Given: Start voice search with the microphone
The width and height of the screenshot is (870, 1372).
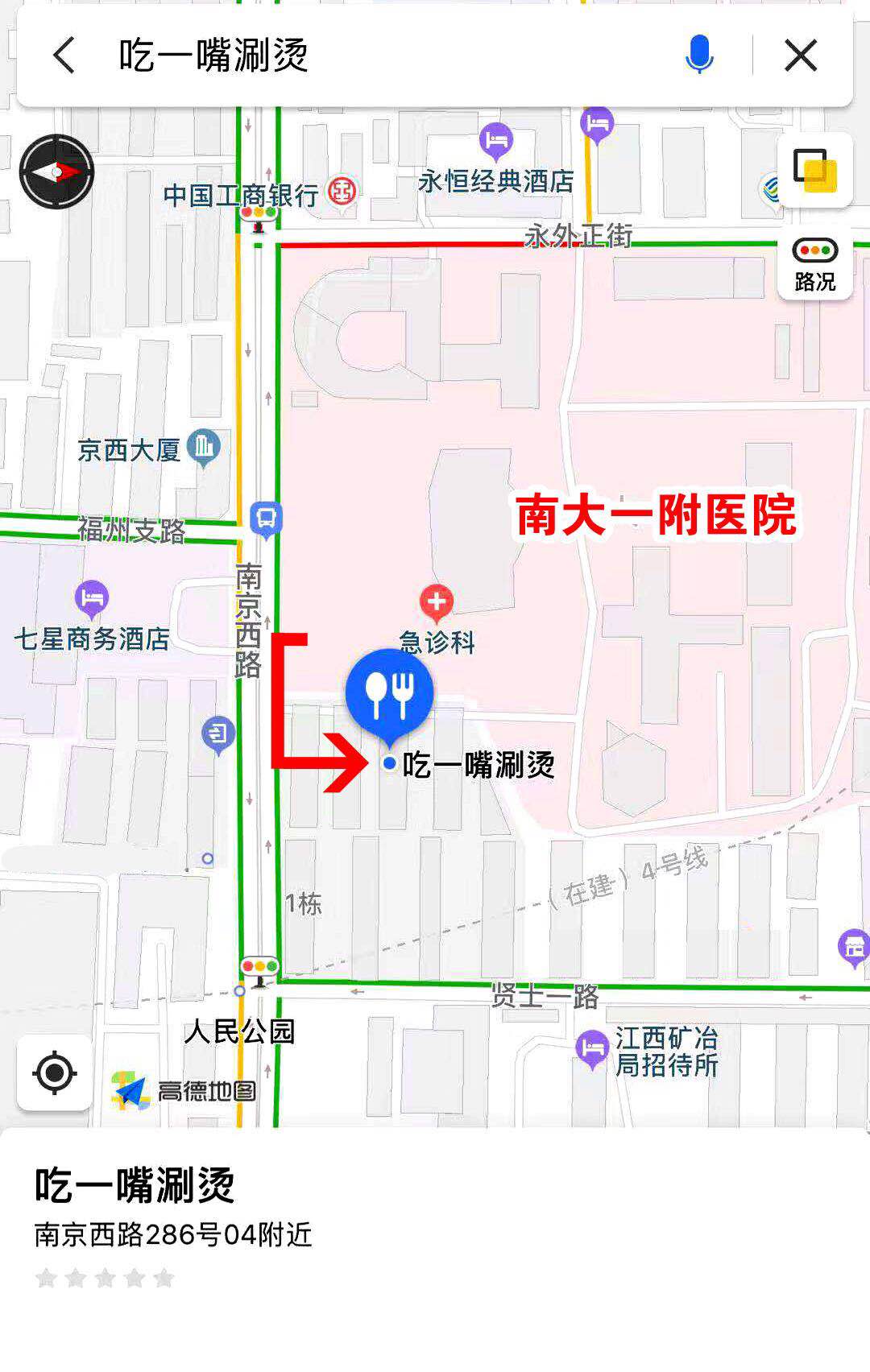Looking at the screenshot, I should (x=699, y=55).
